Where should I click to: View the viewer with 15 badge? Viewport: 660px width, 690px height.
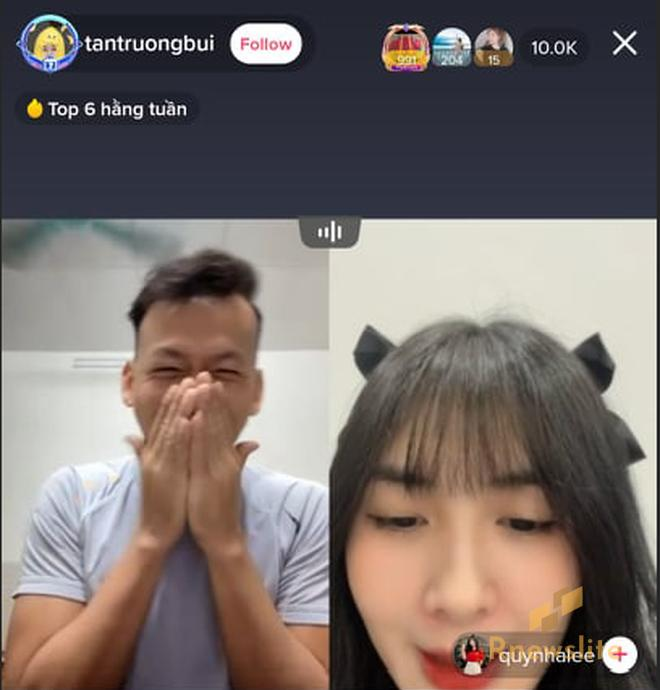494,47
